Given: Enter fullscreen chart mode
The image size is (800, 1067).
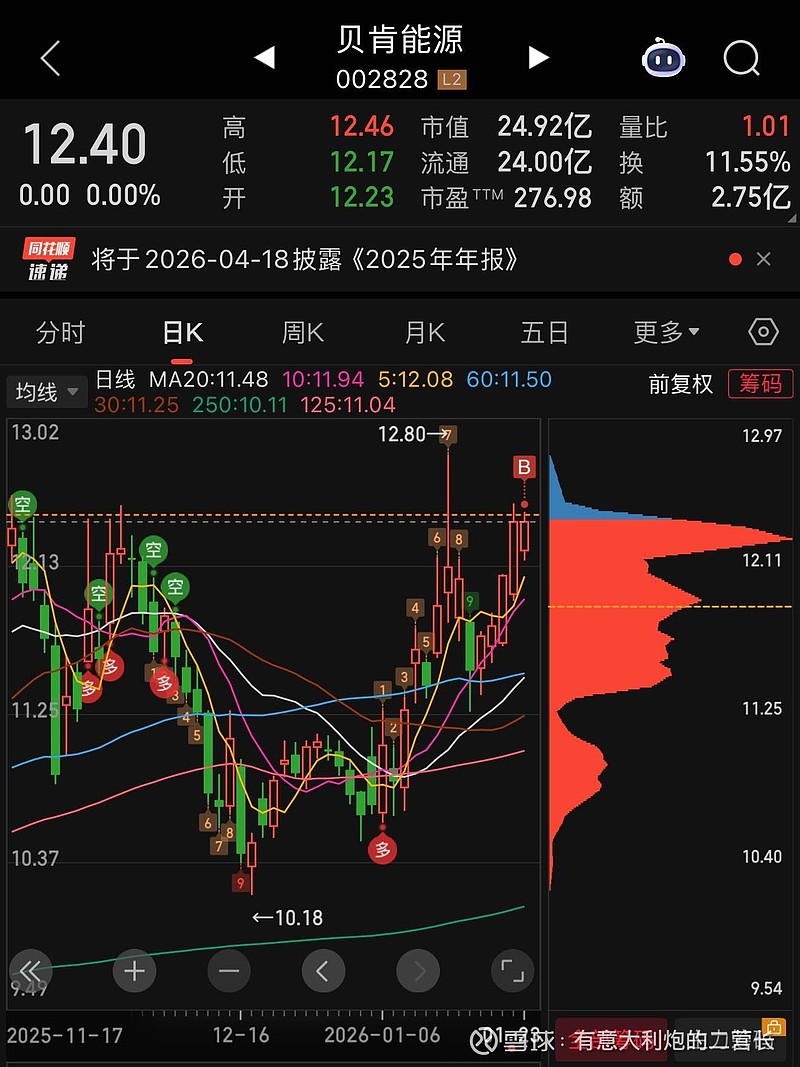Looking at the screenshot, I should (x=512, y=971).
